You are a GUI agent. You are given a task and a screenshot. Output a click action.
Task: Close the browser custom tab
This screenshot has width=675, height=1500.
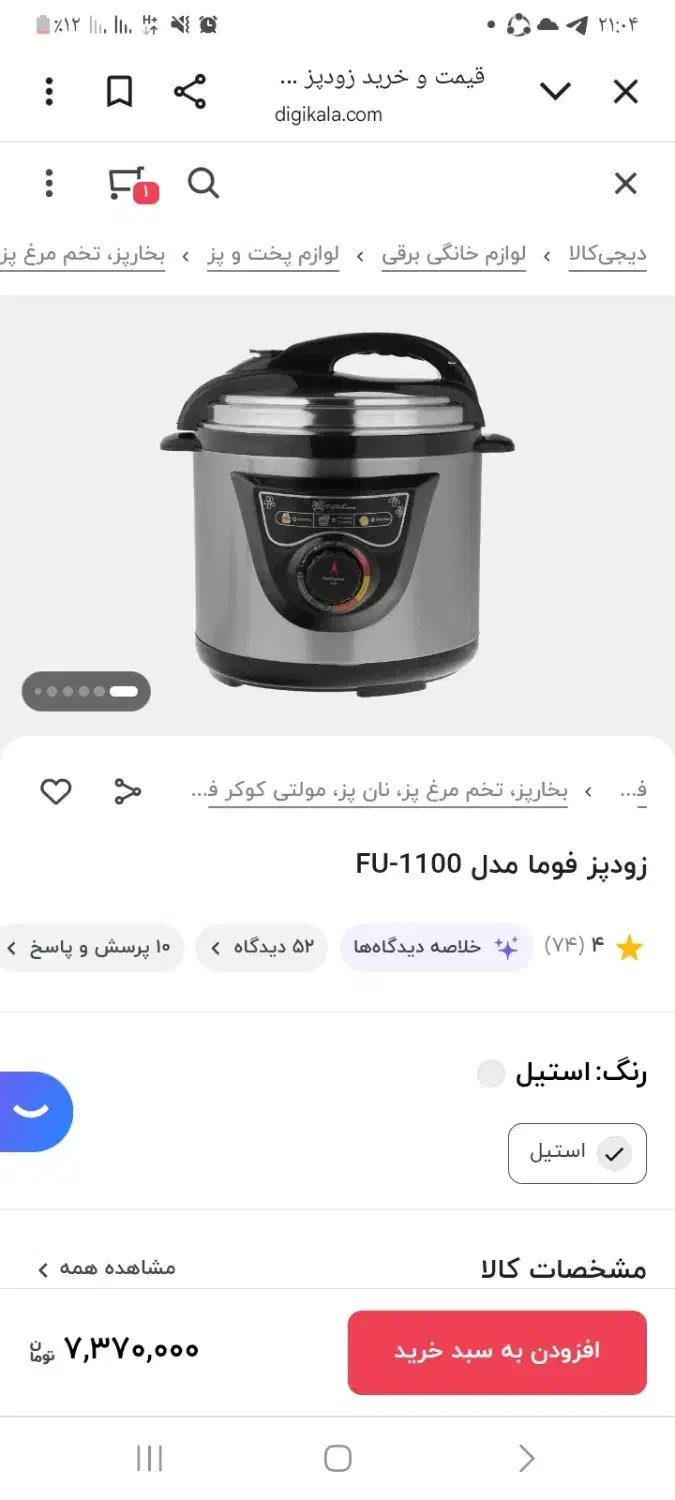625,93
